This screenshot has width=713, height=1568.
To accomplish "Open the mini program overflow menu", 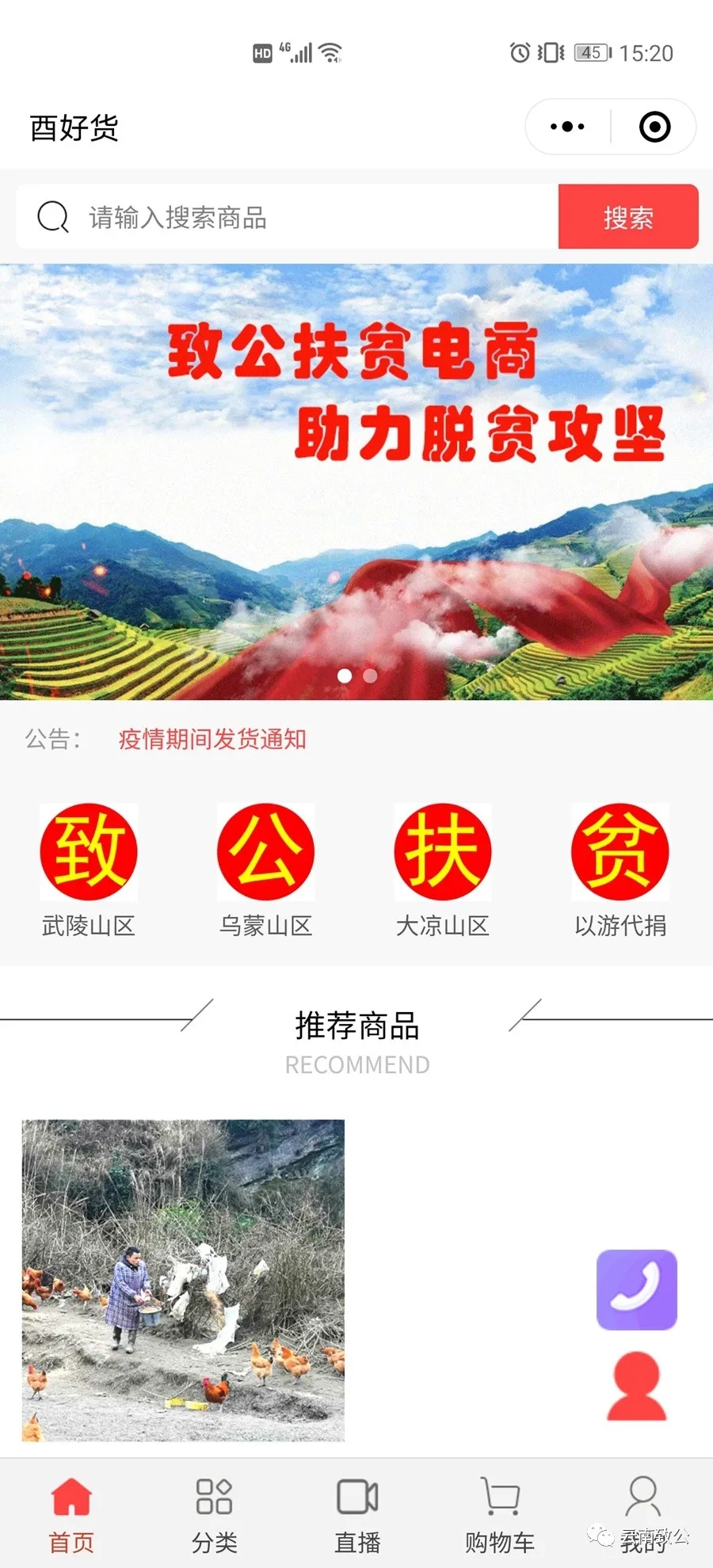I will 567,127.
